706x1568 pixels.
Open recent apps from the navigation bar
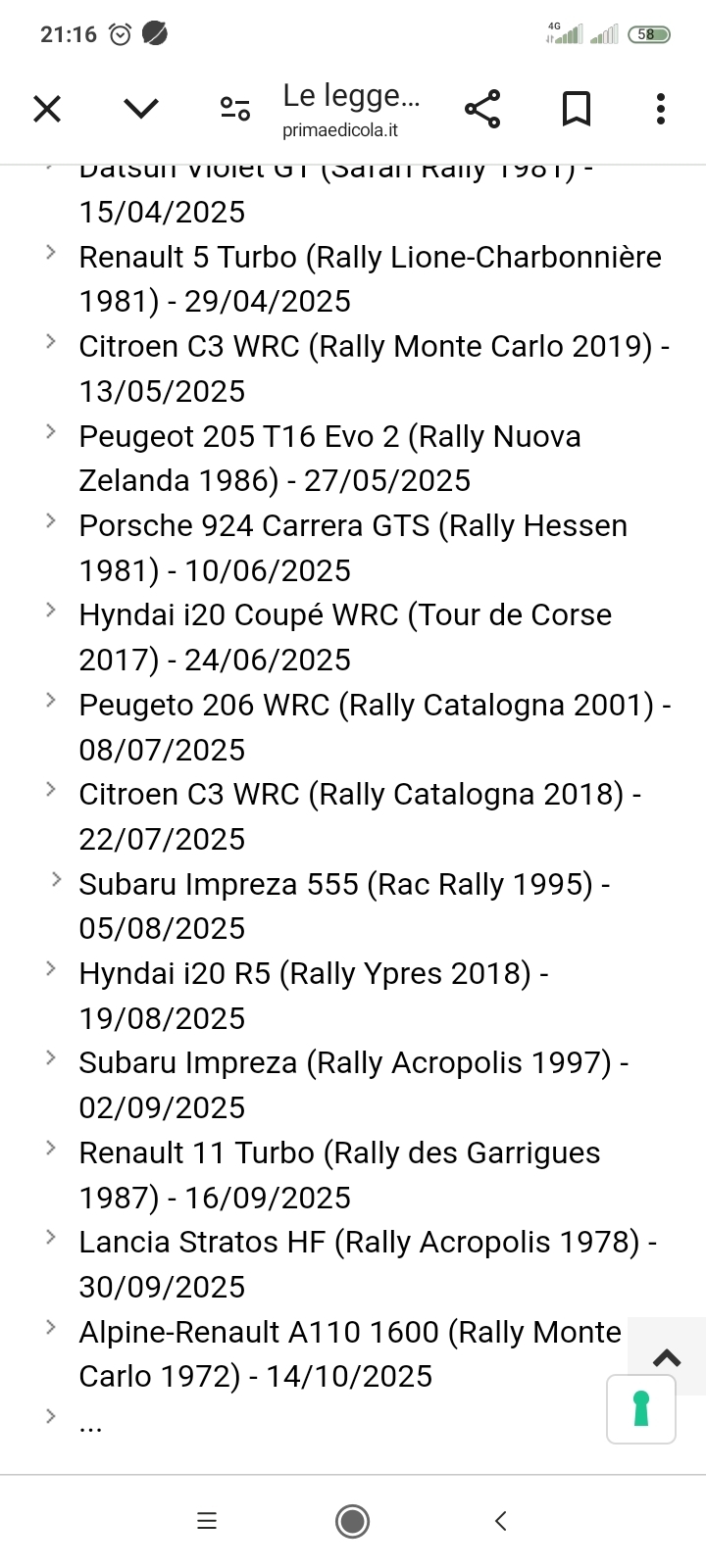(207, 1521)
